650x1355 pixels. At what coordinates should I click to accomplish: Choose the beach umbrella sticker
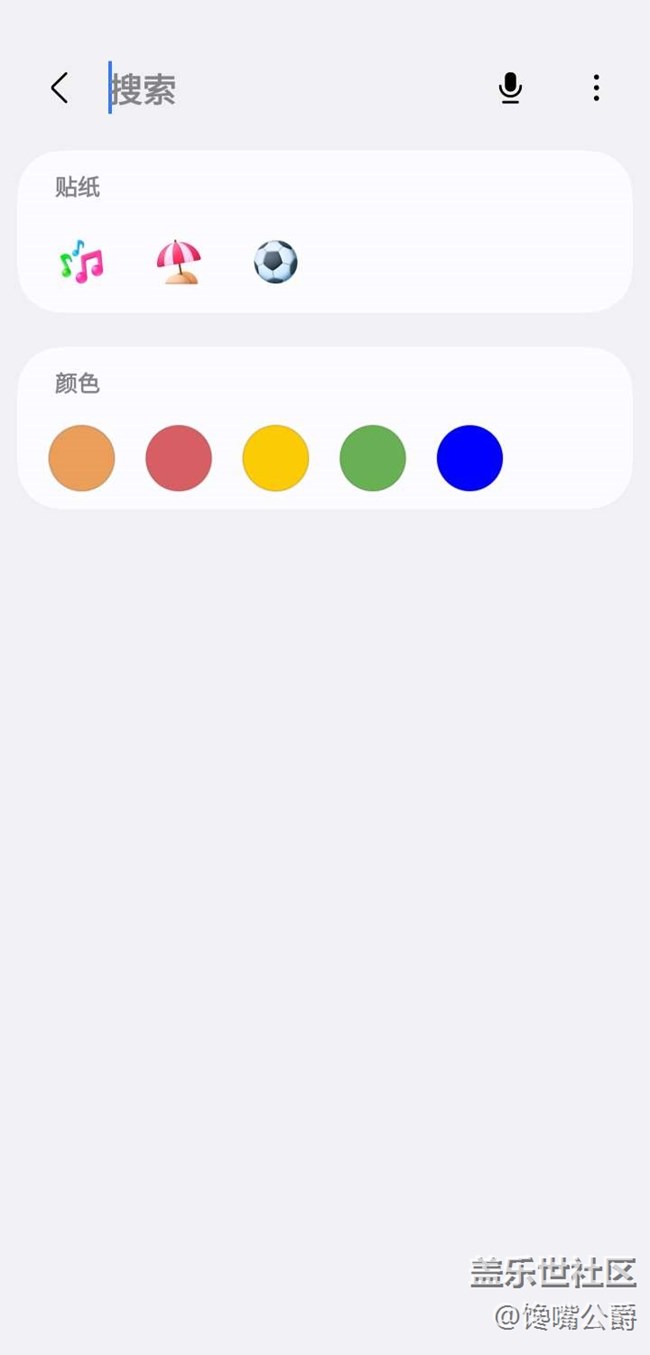point(179,262)
